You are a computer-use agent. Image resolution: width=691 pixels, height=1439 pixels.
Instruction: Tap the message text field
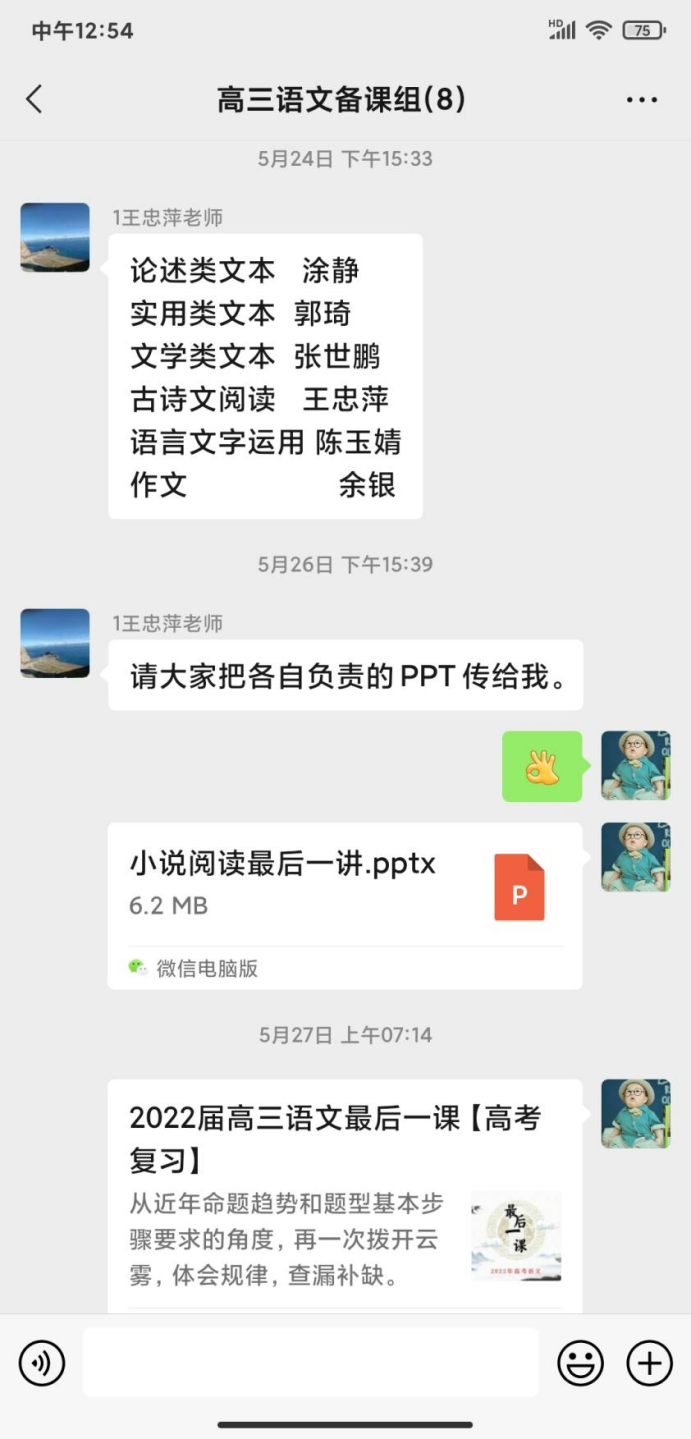[310, 1362]
